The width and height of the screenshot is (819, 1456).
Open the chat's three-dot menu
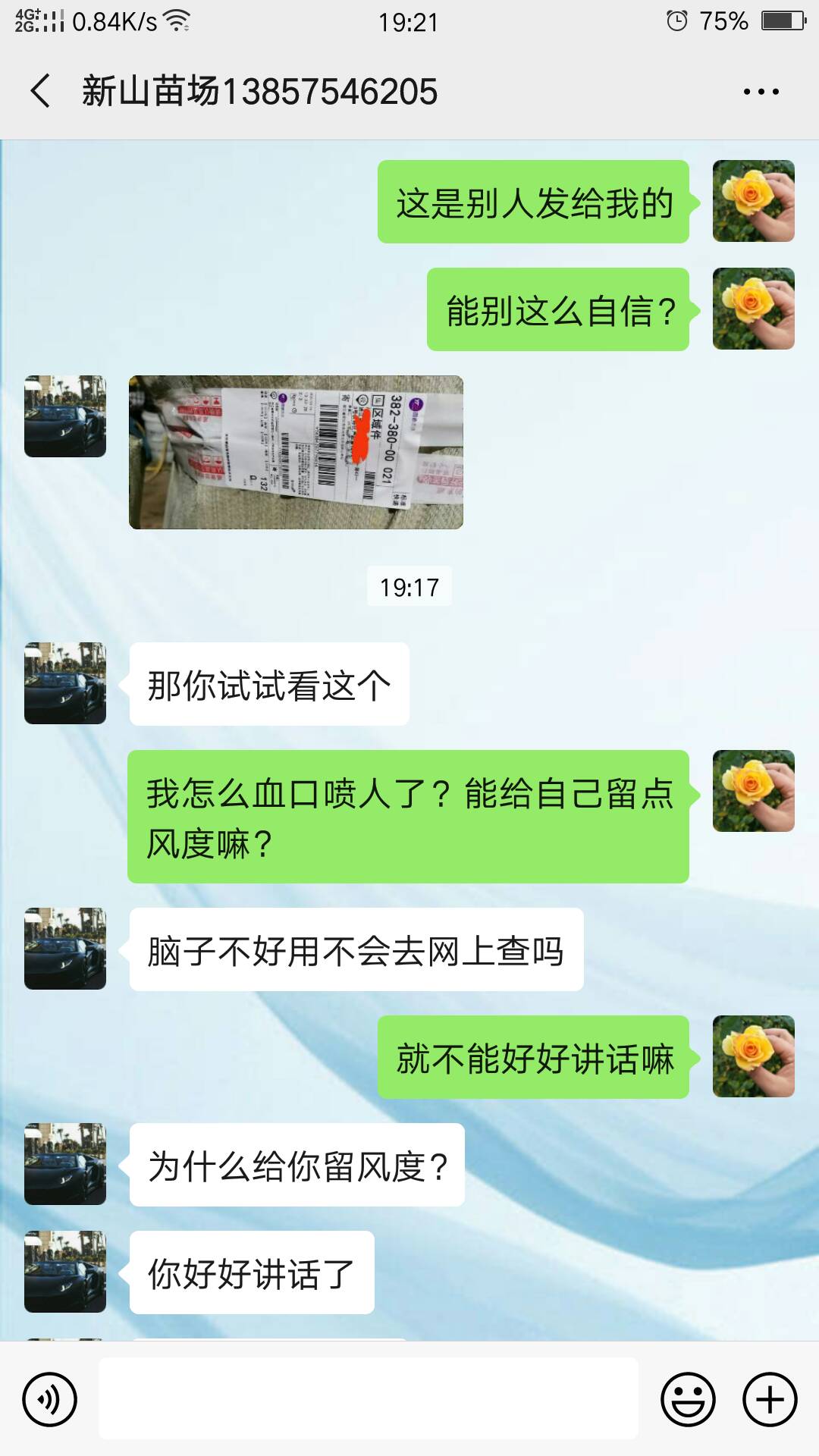coord(761,92)
